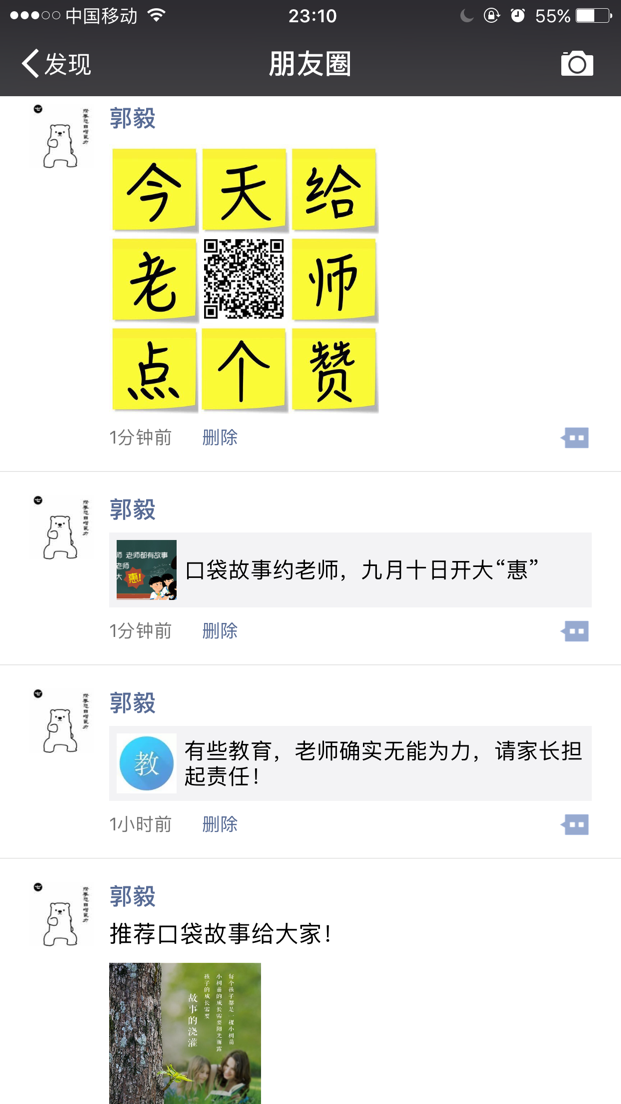The width and height of the screenshot is (621, 1104).
Task: Open the 口袋故事约老师 shared article
Action: 350,570
